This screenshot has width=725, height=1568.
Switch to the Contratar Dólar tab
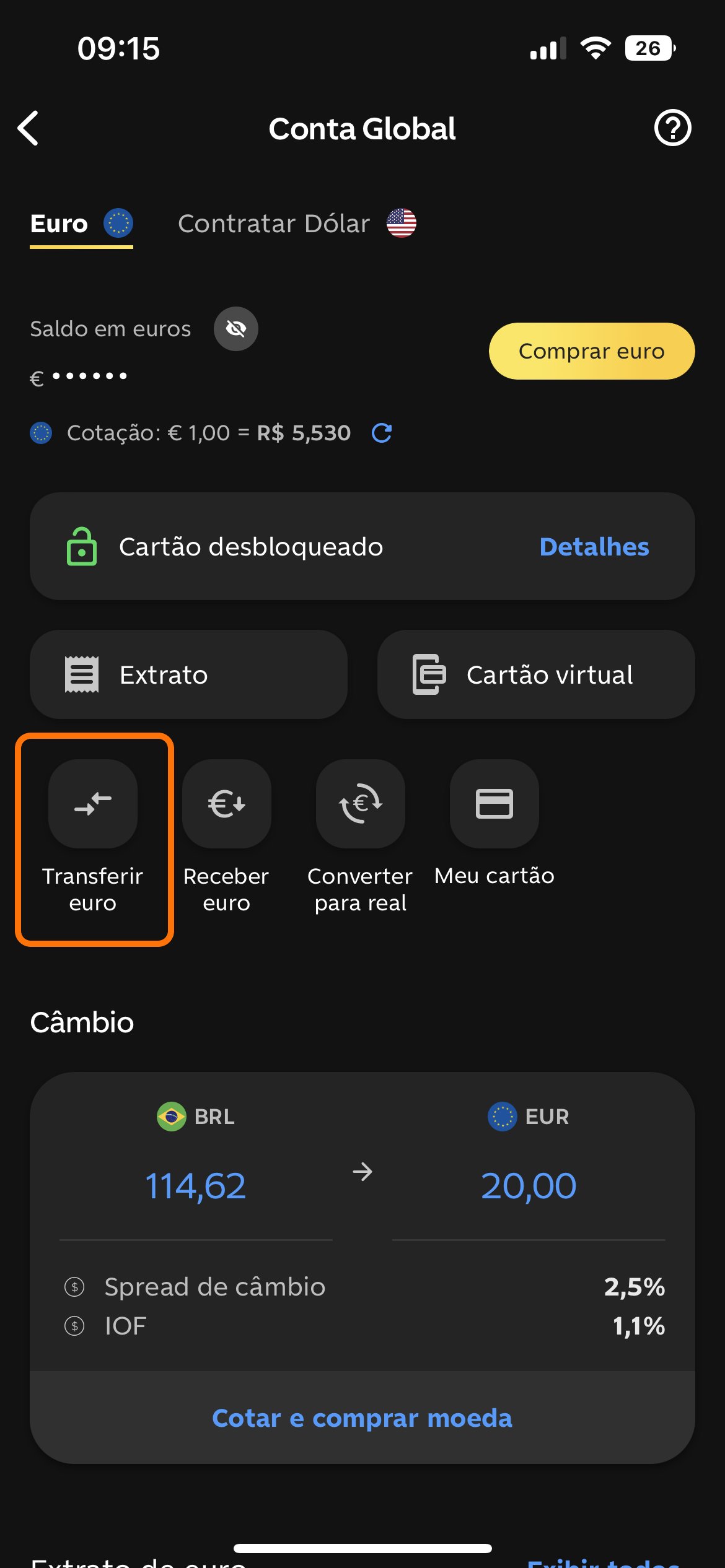[x=297, y=224]
